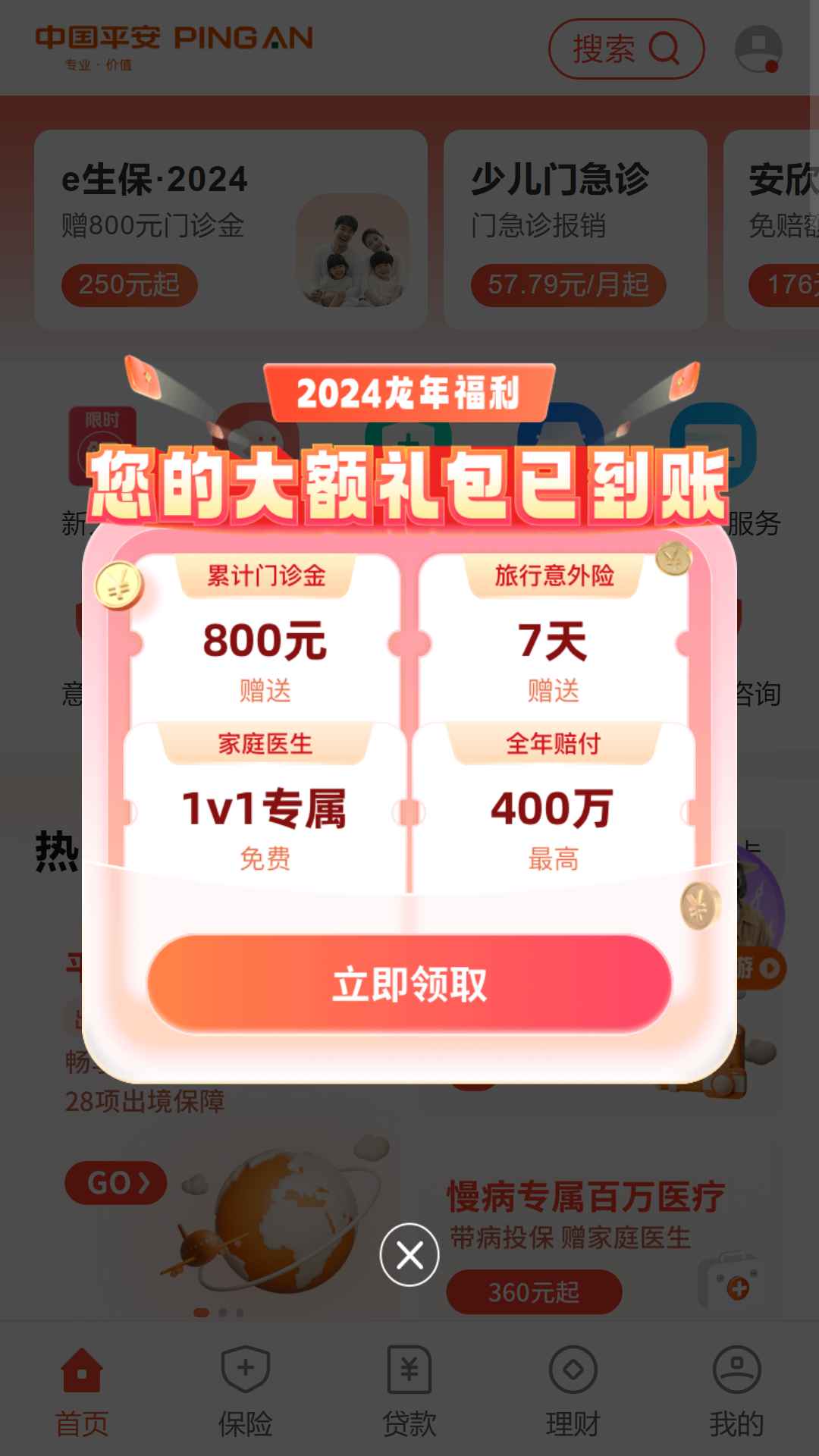Screen dimensions: 819x1456
Task: Switch to the 我的 tab
Action: pyautogui.click(x=736, y=1392)
